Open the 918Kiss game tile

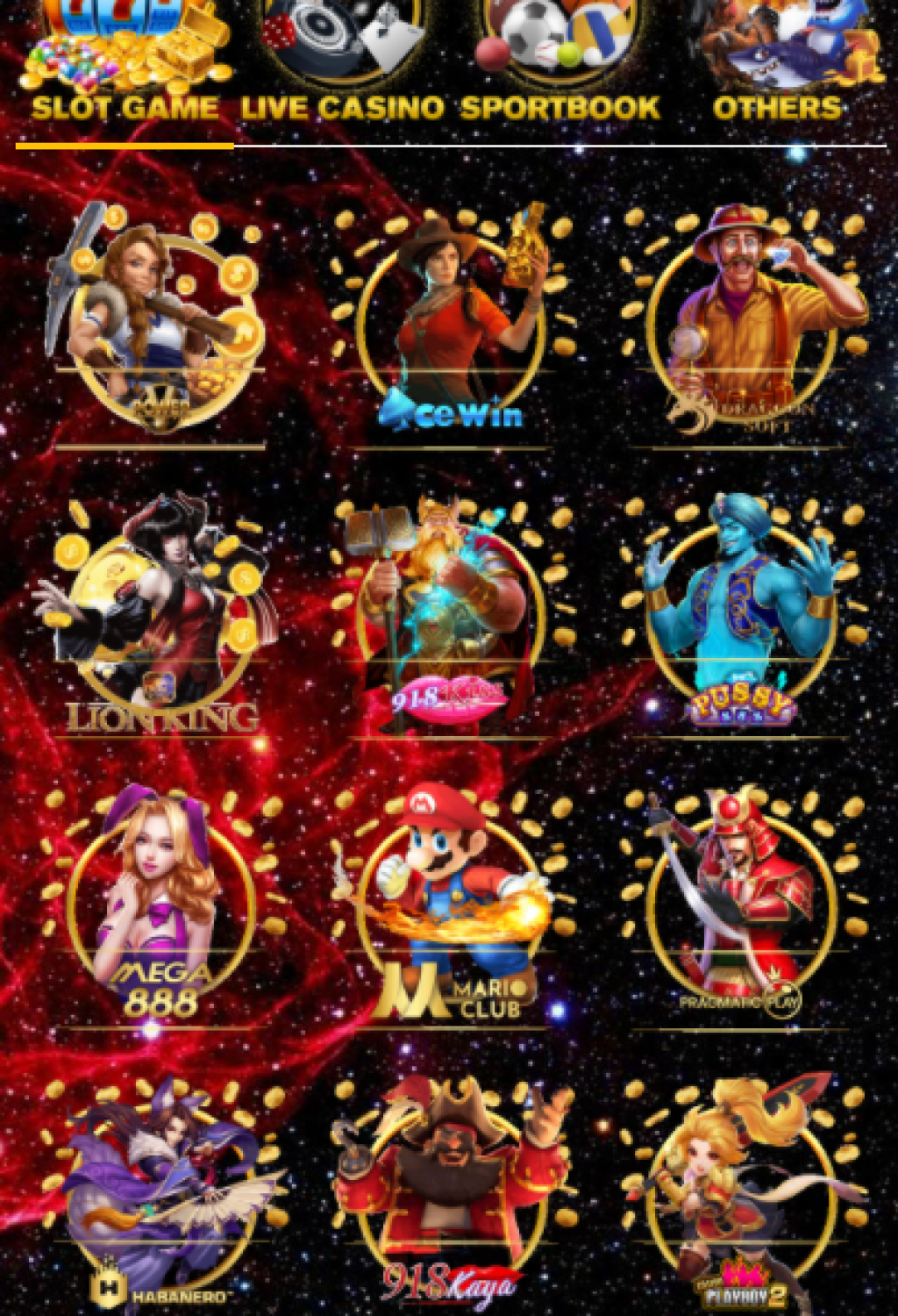[x=451, y=614]
